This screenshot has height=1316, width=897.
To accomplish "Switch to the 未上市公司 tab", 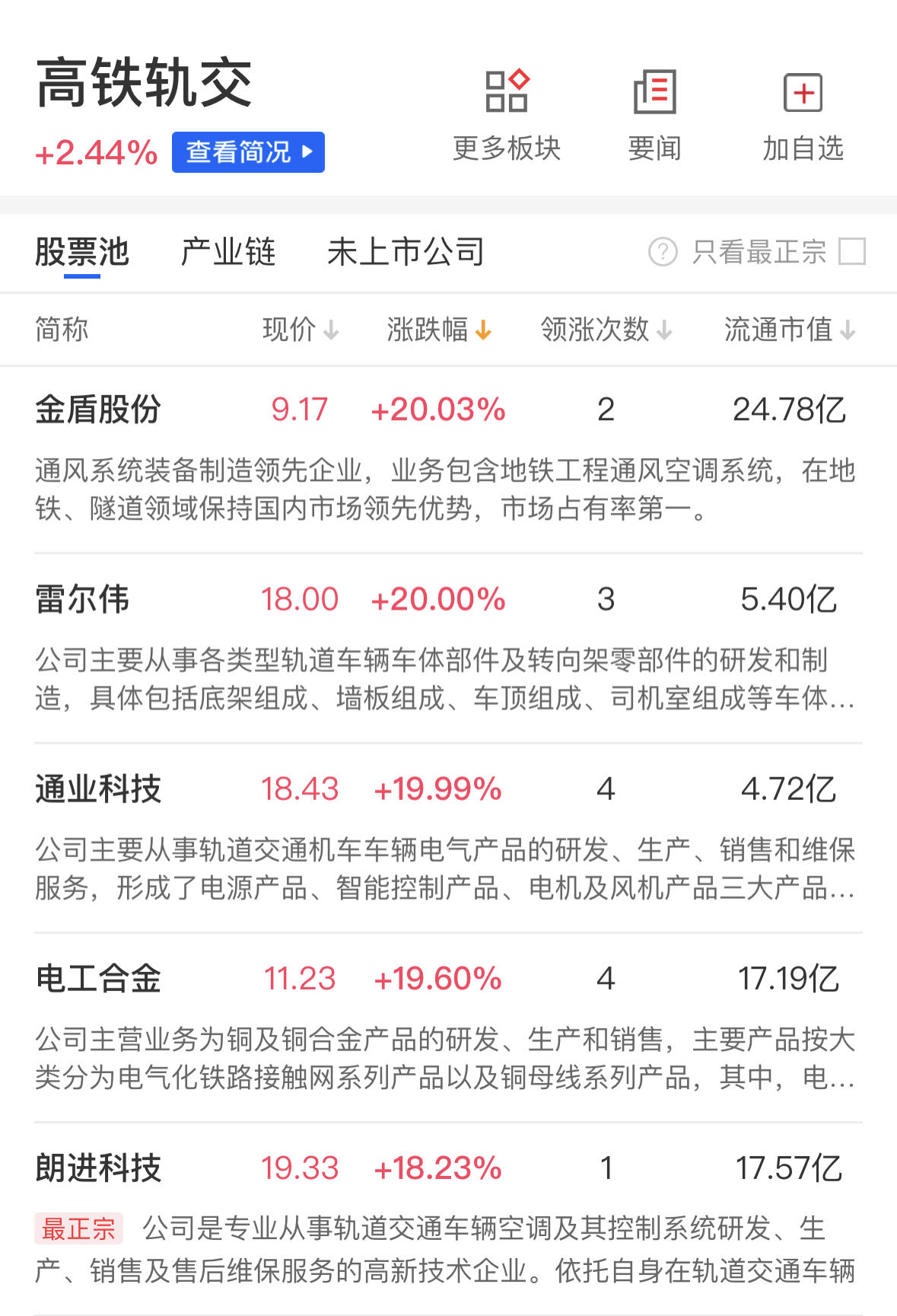I will (406, 252).
